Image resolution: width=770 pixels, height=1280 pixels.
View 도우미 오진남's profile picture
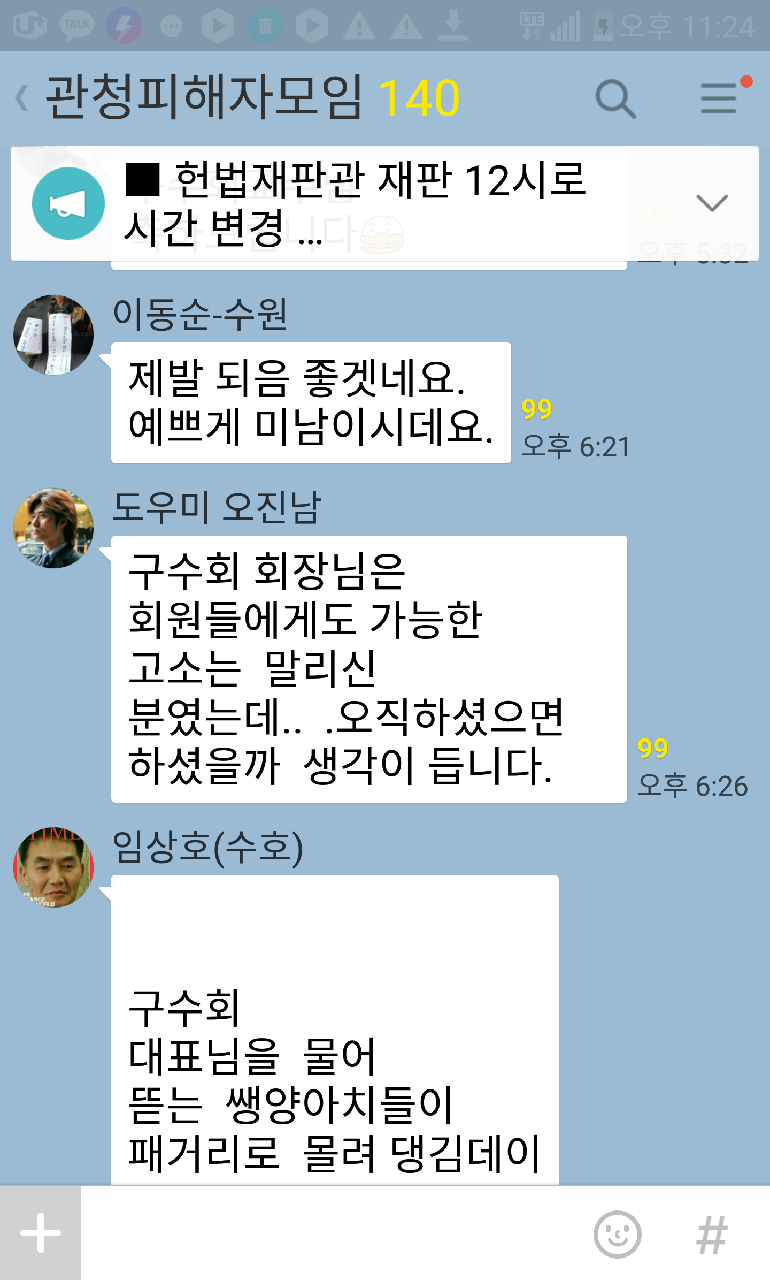(54, 528)
